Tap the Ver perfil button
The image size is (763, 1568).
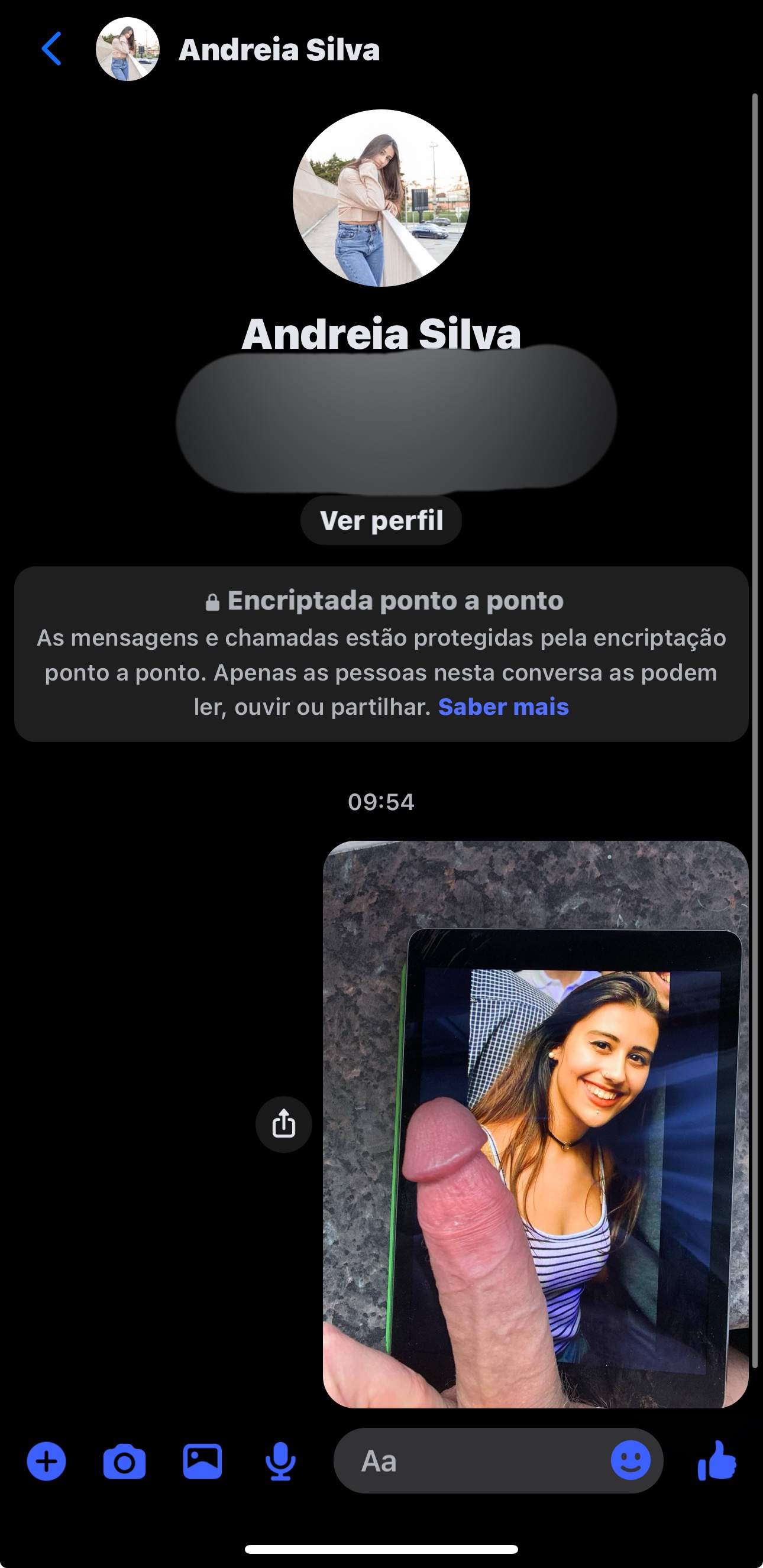point(381,520)
